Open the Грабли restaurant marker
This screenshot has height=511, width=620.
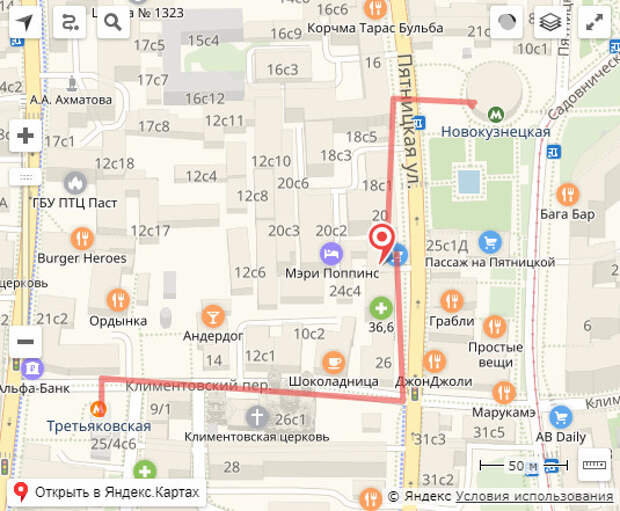451,301
